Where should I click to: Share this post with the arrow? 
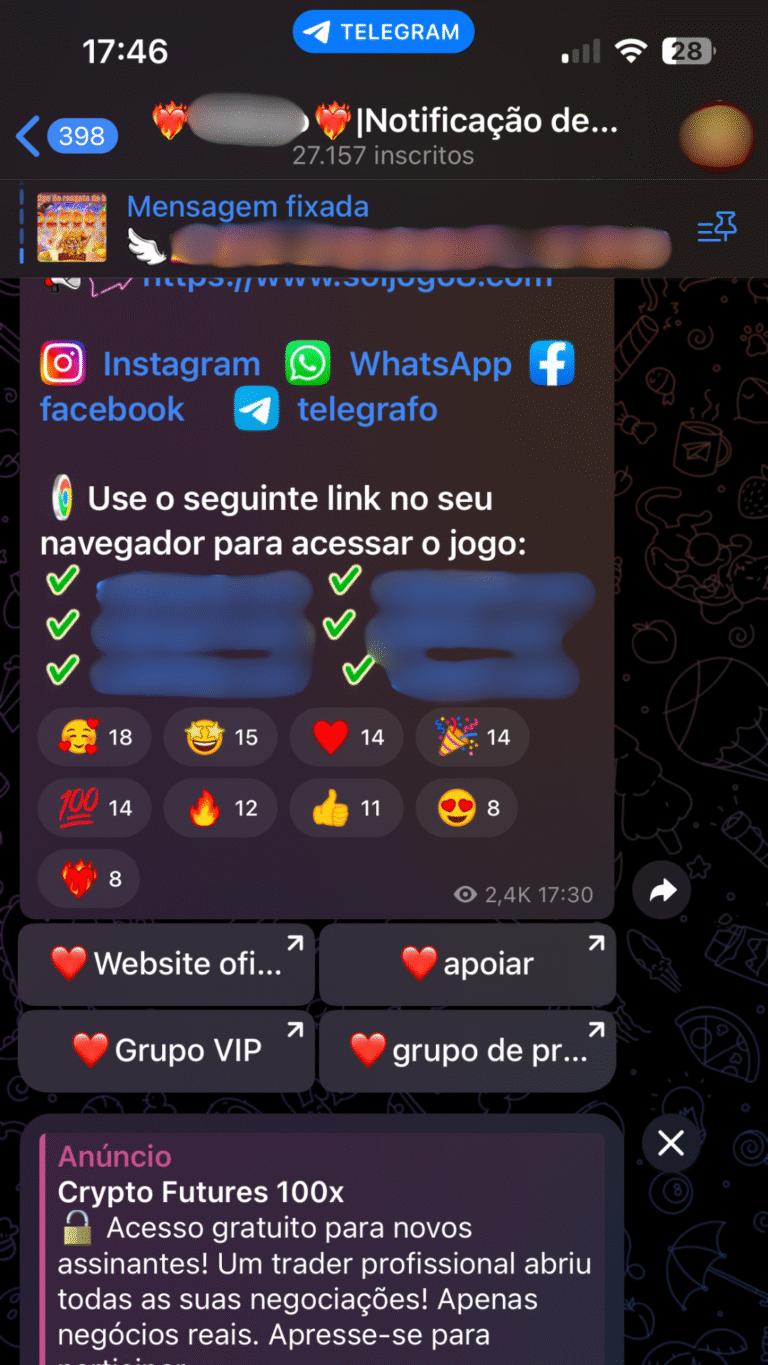662,891
